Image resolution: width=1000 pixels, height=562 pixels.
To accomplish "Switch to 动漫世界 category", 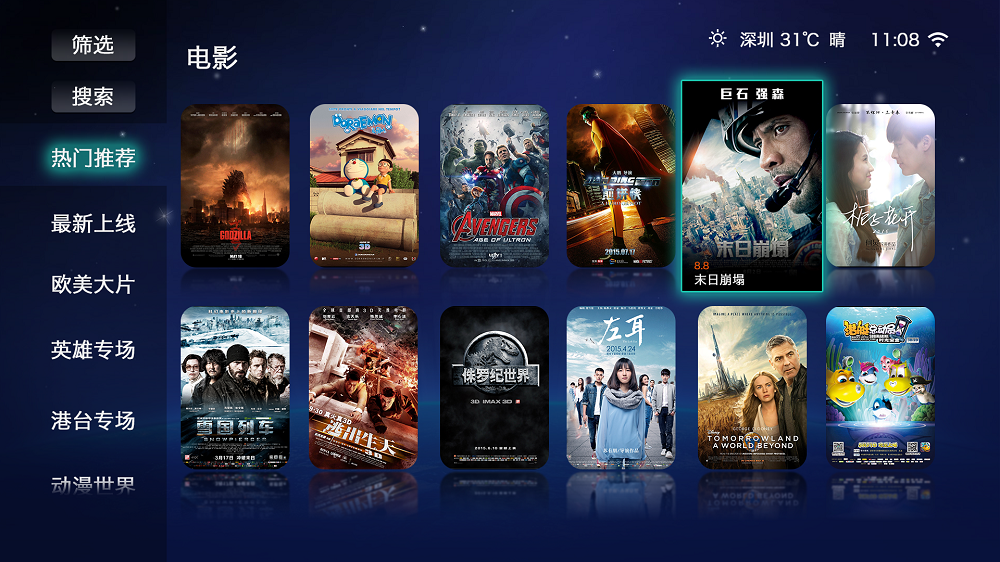I will coord(93,485).
